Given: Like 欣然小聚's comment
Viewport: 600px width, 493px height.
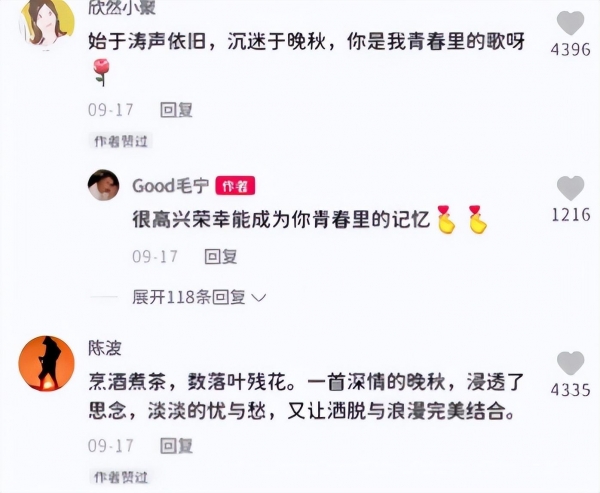Looking at the screenshot, I should coord(571,24).
